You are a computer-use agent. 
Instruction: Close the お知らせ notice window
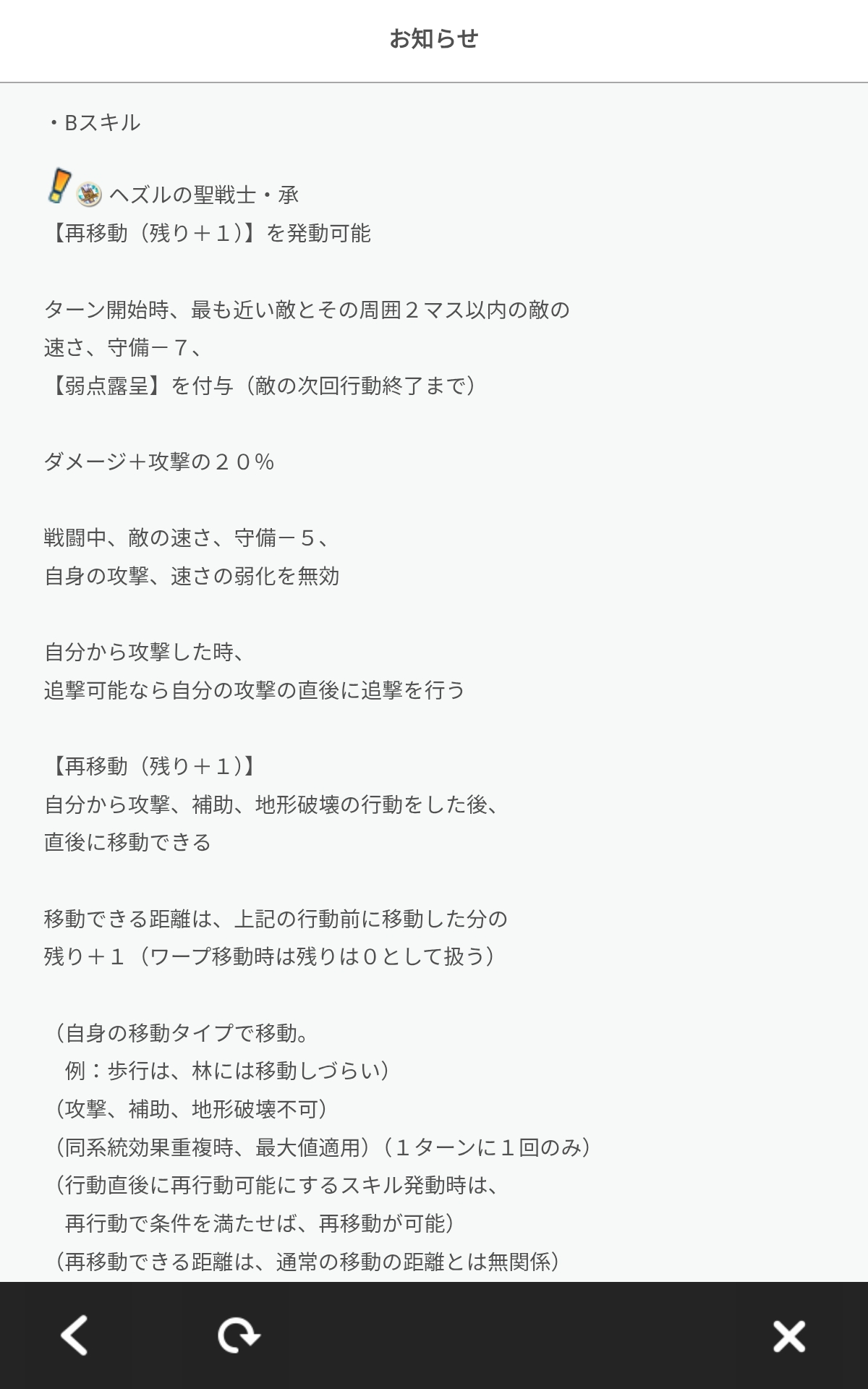(788, 1336)
